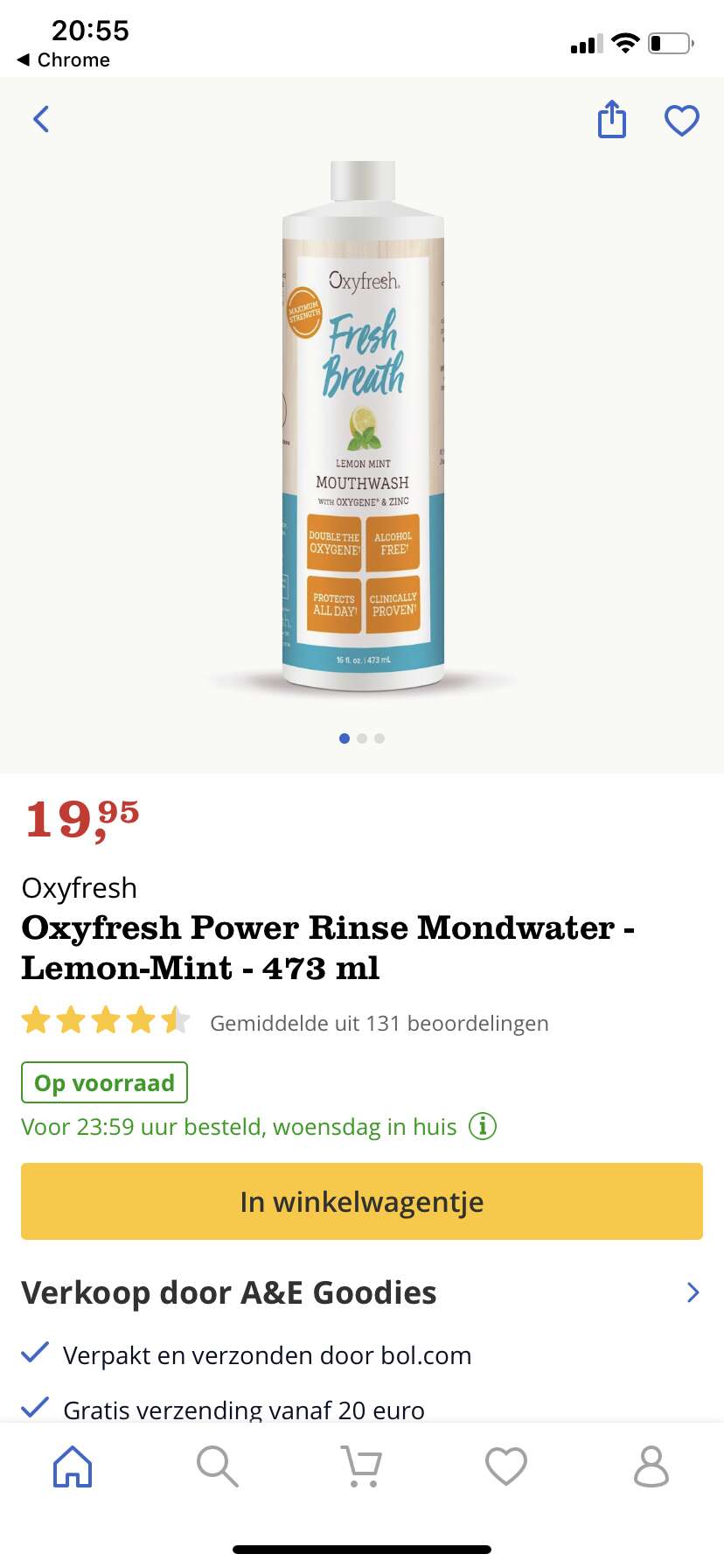Open seller A&E Goodies details

[362, 1292]
